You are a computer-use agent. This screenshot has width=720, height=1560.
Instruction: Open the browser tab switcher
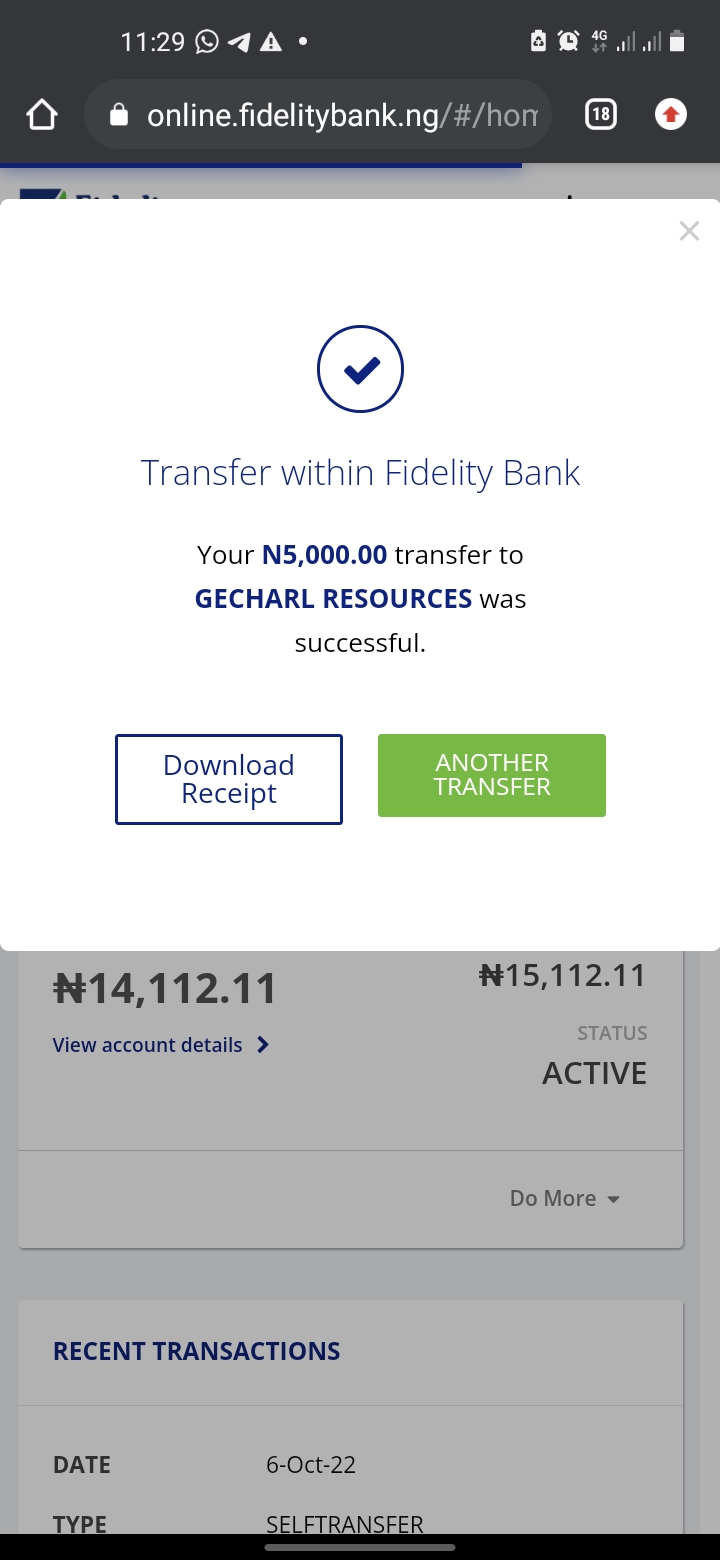pyautogui.click(x=600, y=115)
